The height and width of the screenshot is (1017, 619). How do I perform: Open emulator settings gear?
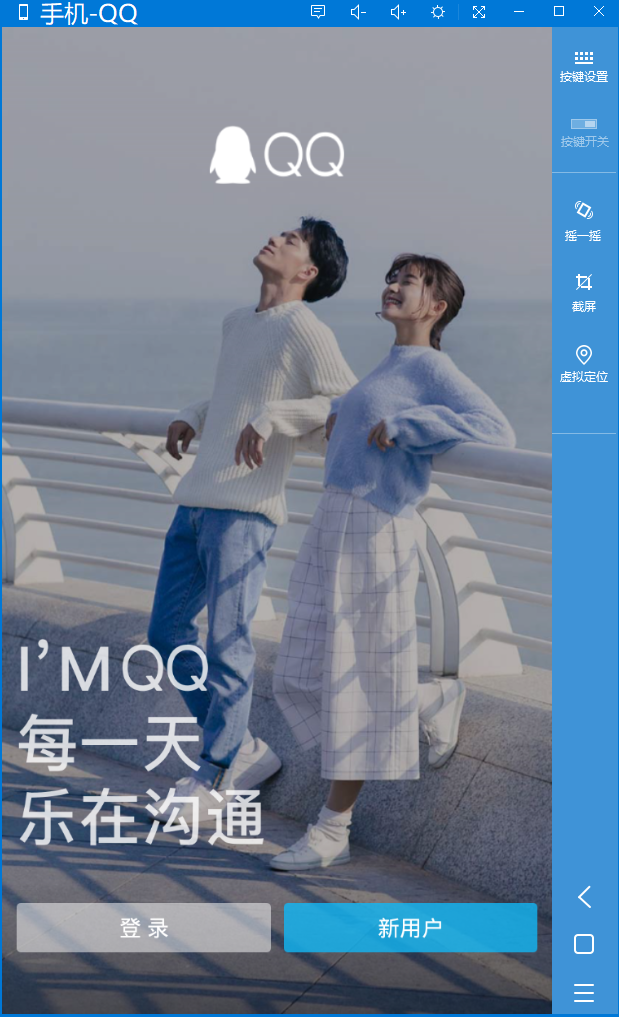click(438, 12)
